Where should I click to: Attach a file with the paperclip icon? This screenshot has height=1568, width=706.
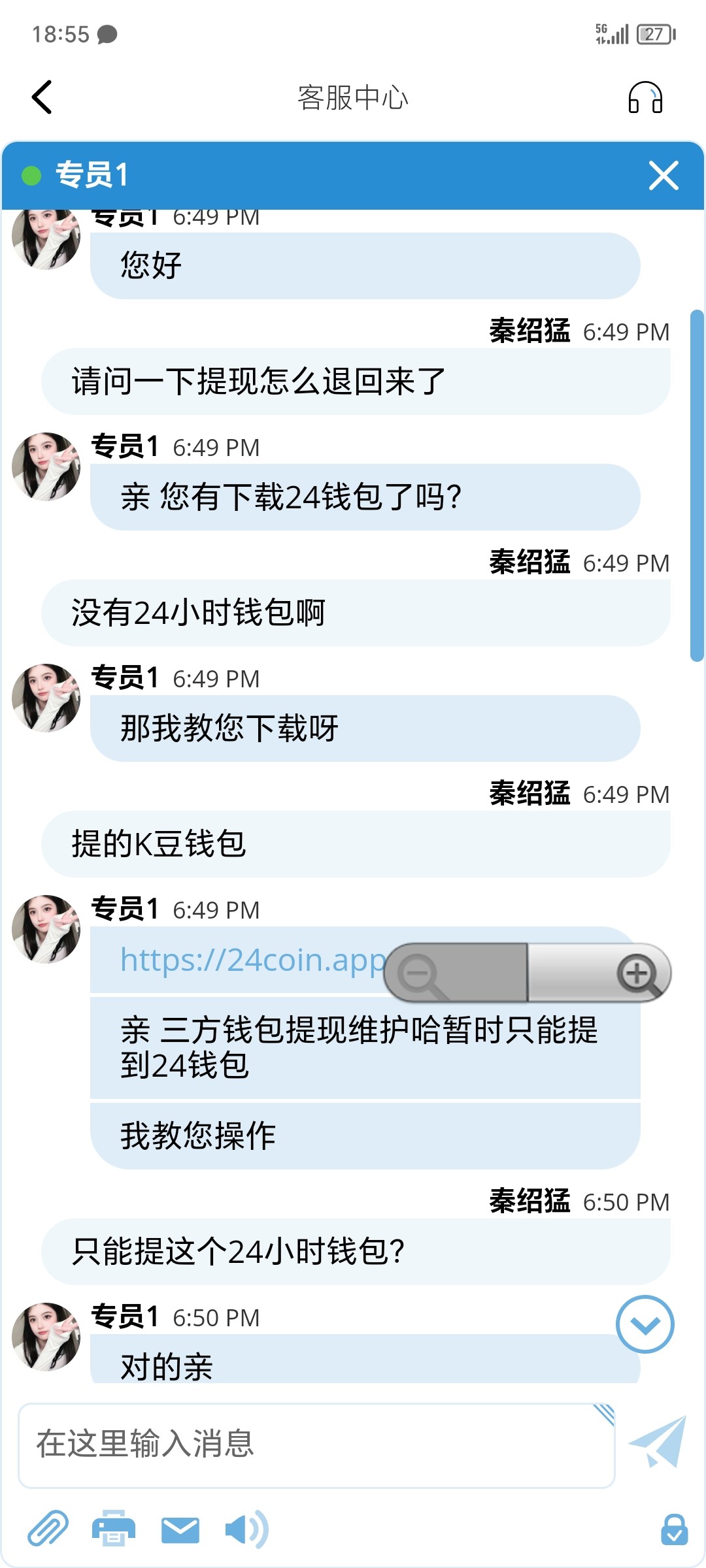click(x=47, y=1527)
